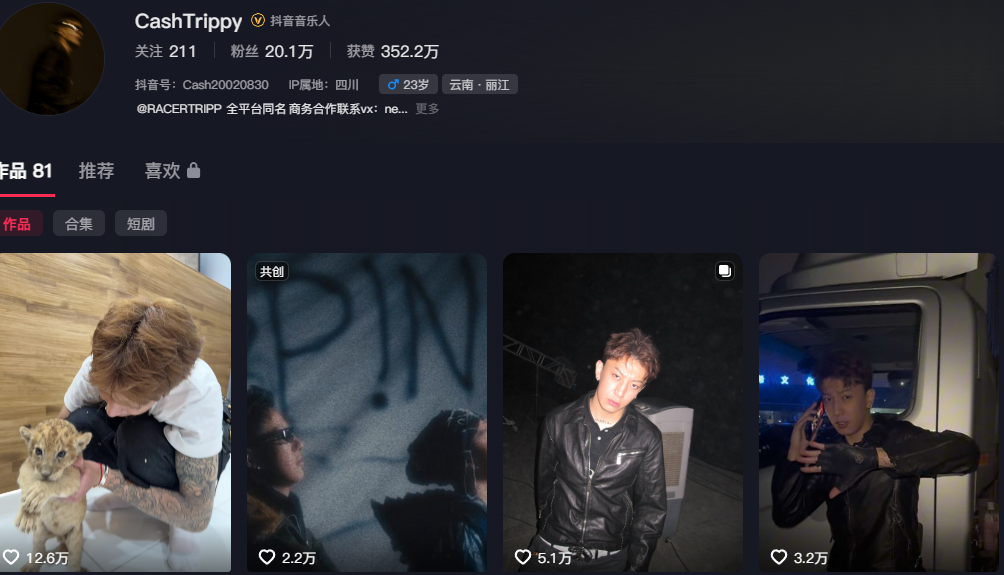Screen dimensions: 1004x575
Task: Open the locked 喜欢 tab
Action: click(x=172, y=171)
